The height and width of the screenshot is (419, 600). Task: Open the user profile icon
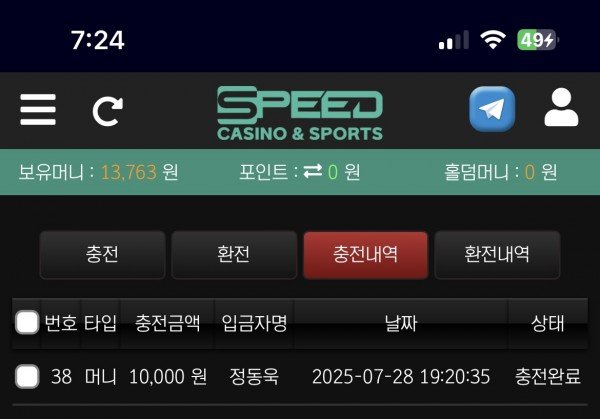point(561,108)
